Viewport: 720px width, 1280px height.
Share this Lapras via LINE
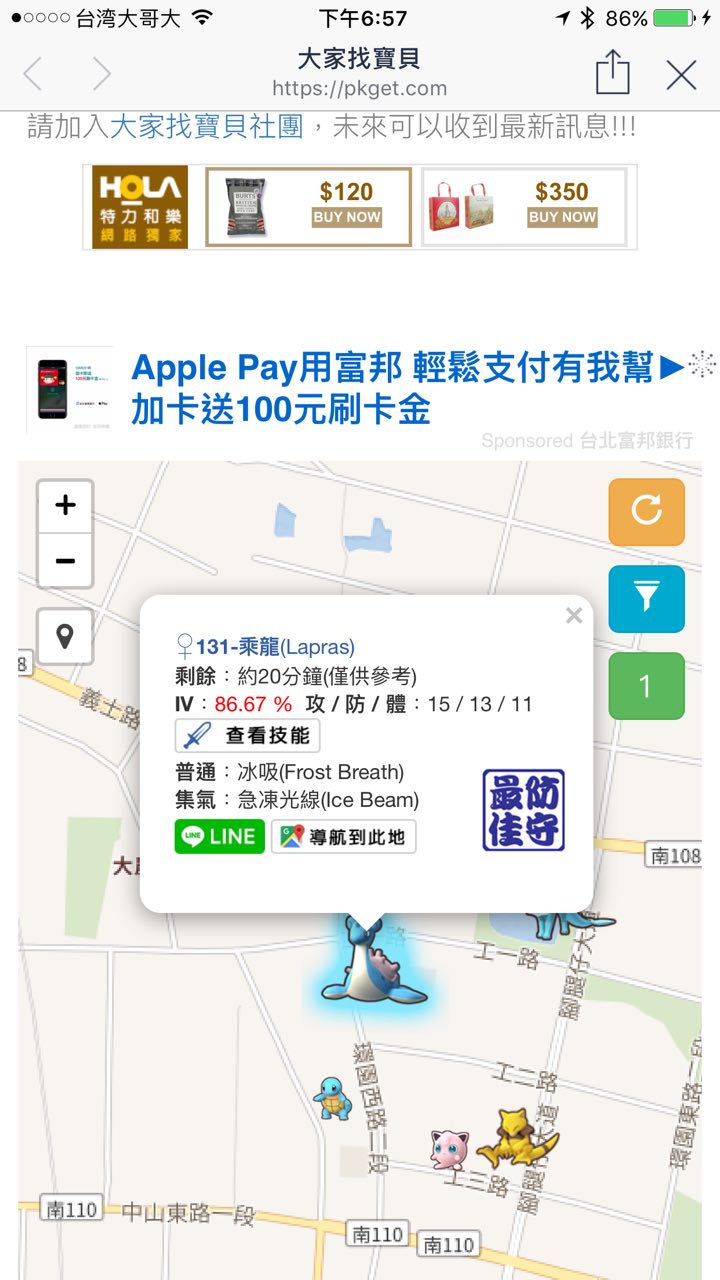[x=220, y=836]
